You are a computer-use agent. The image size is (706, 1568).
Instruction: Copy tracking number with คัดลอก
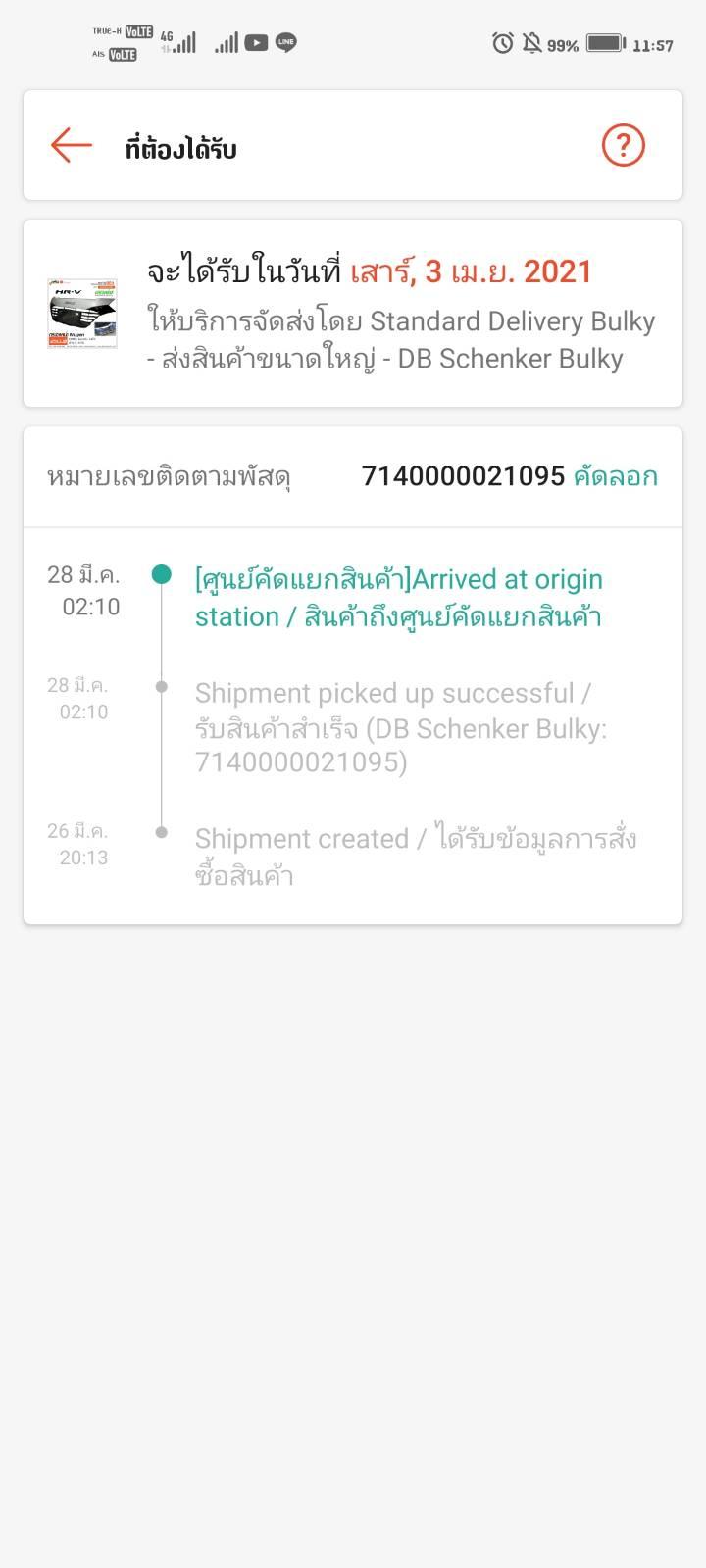(x=616, y=476)
